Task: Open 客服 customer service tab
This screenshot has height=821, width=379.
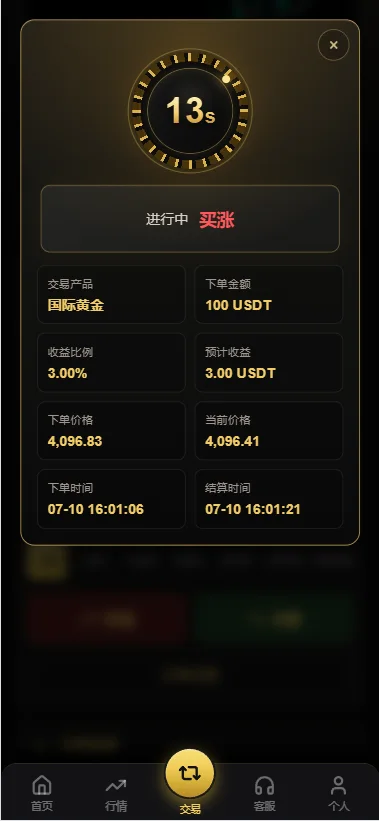Action: (x=264, y=793)
